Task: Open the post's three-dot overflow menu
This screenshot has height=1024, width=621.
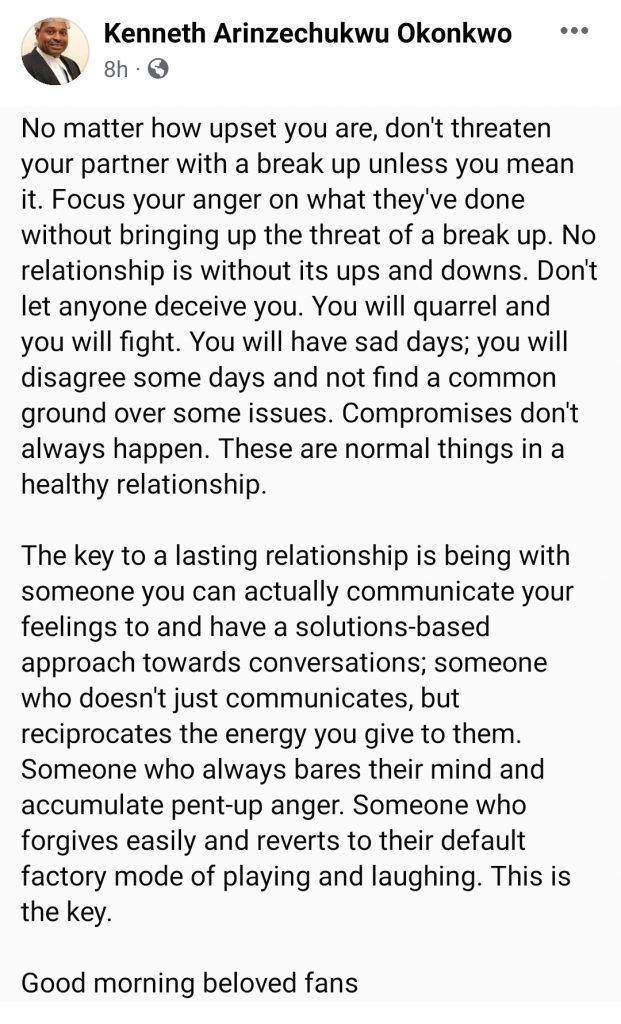Action: [x=574, y=31]
